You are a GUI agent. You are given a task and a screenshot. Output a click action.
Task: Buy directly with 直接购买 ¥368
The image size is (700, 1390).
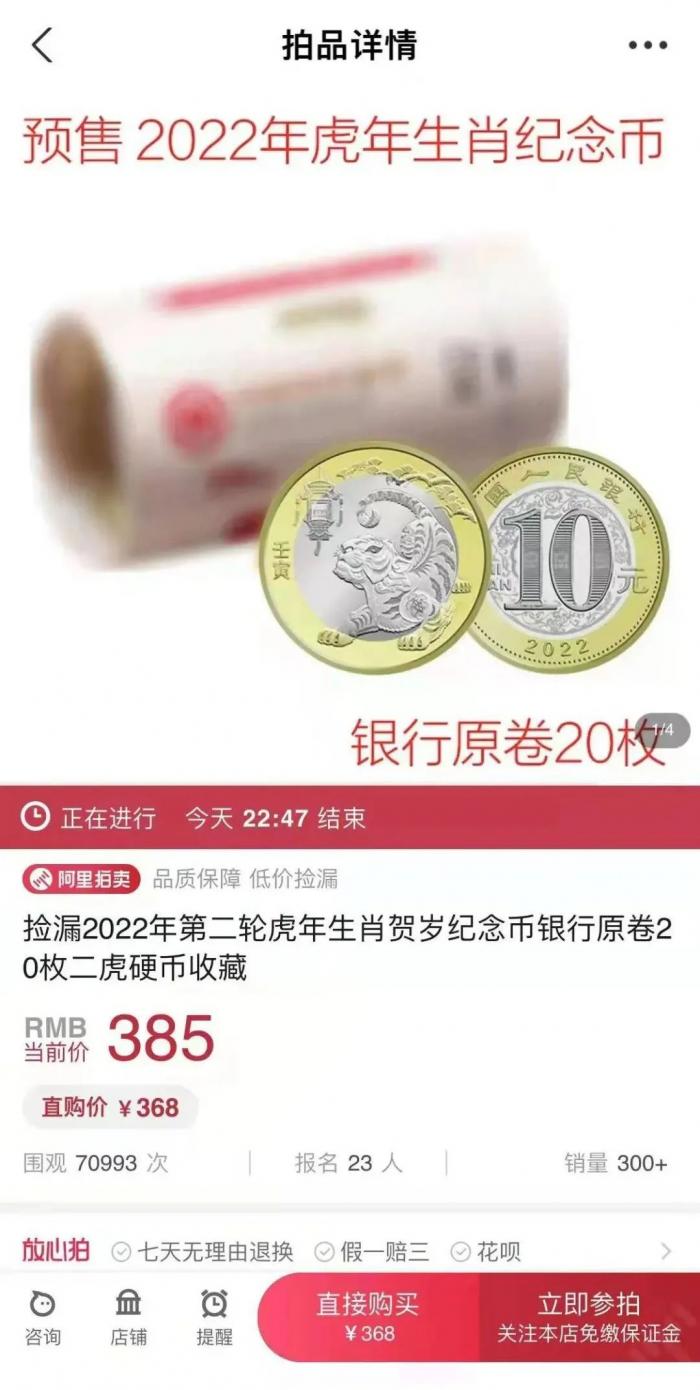point(368,1317)
